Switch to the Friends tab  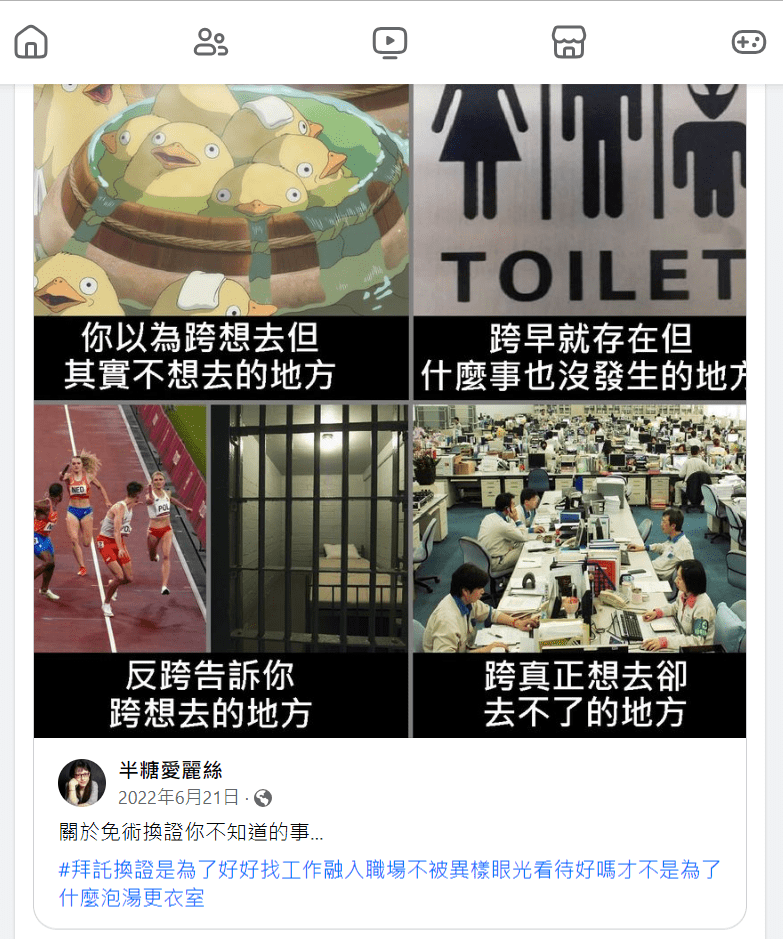point(210,42)
